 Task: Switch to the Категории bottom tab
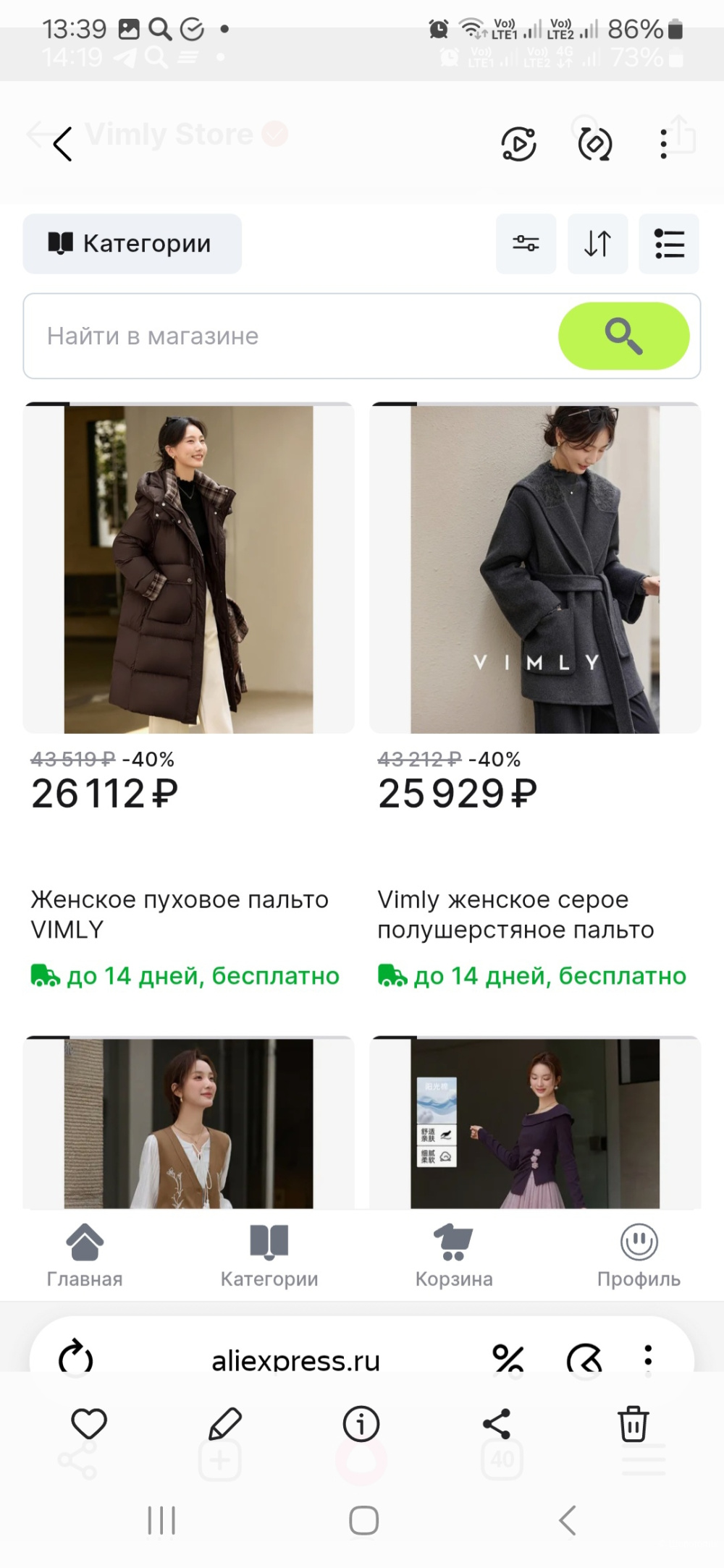click(269, 1252)
